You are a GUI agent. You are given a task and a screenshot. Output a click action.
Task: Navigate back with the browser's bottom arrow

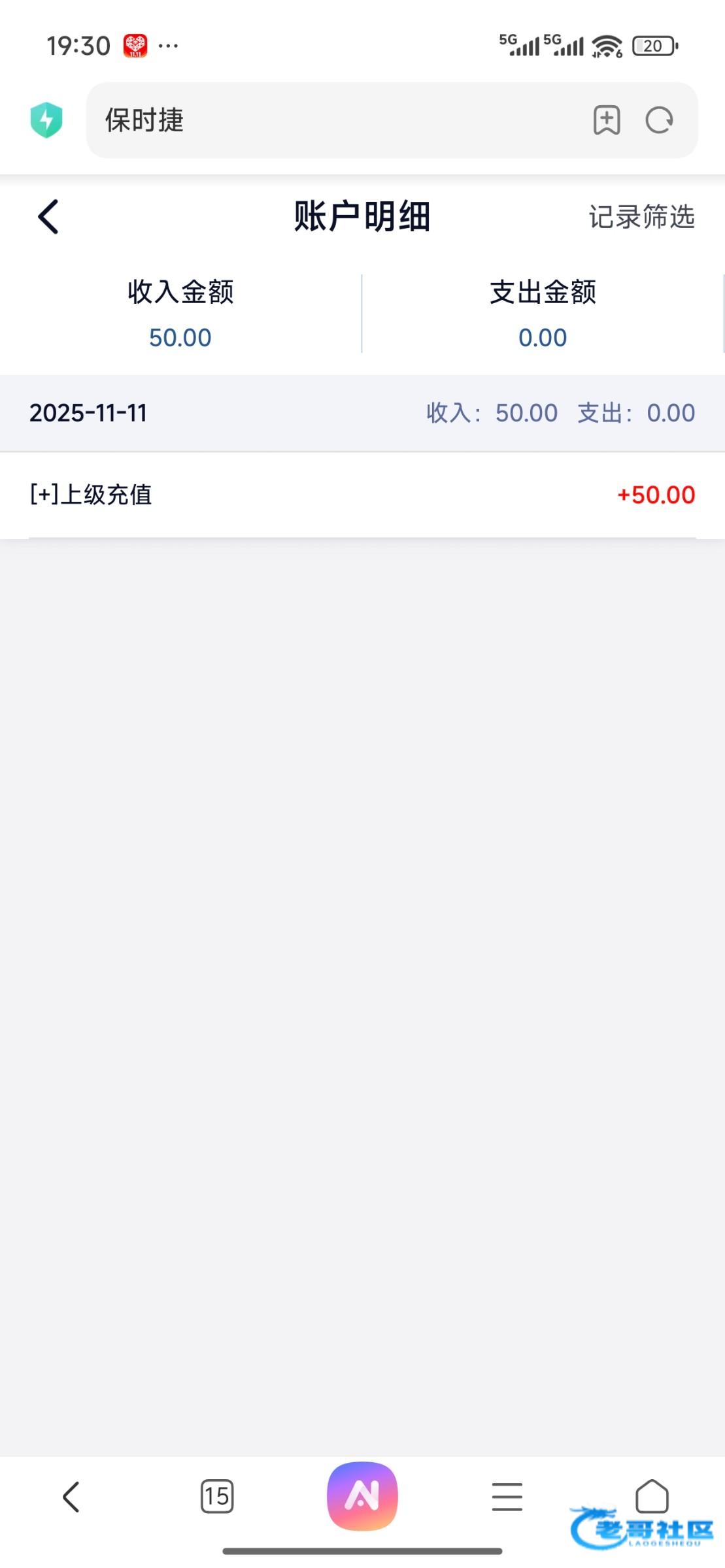pos(71,1496)
